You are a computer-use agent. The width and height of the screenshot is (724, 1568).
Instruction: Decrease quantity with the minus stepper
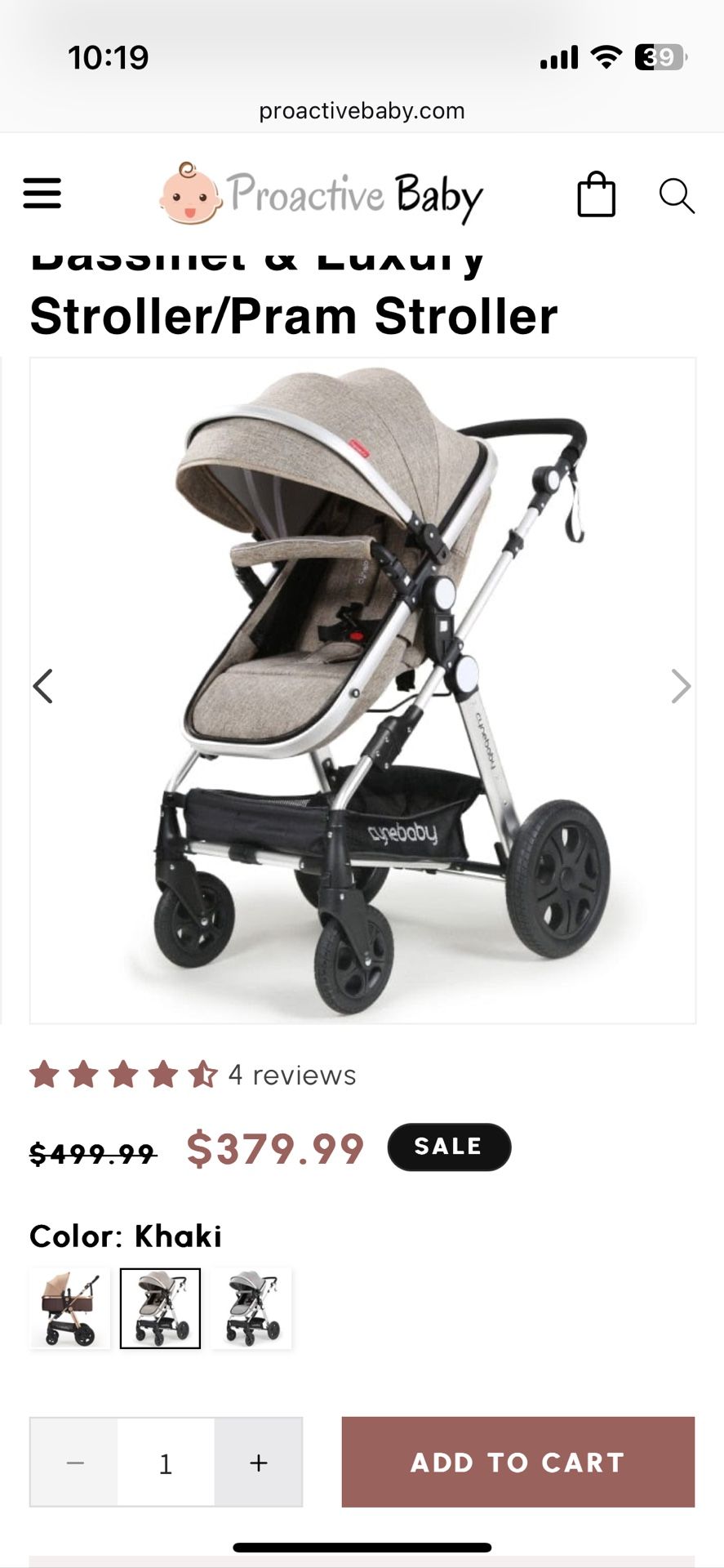(x=73, y=1462)
